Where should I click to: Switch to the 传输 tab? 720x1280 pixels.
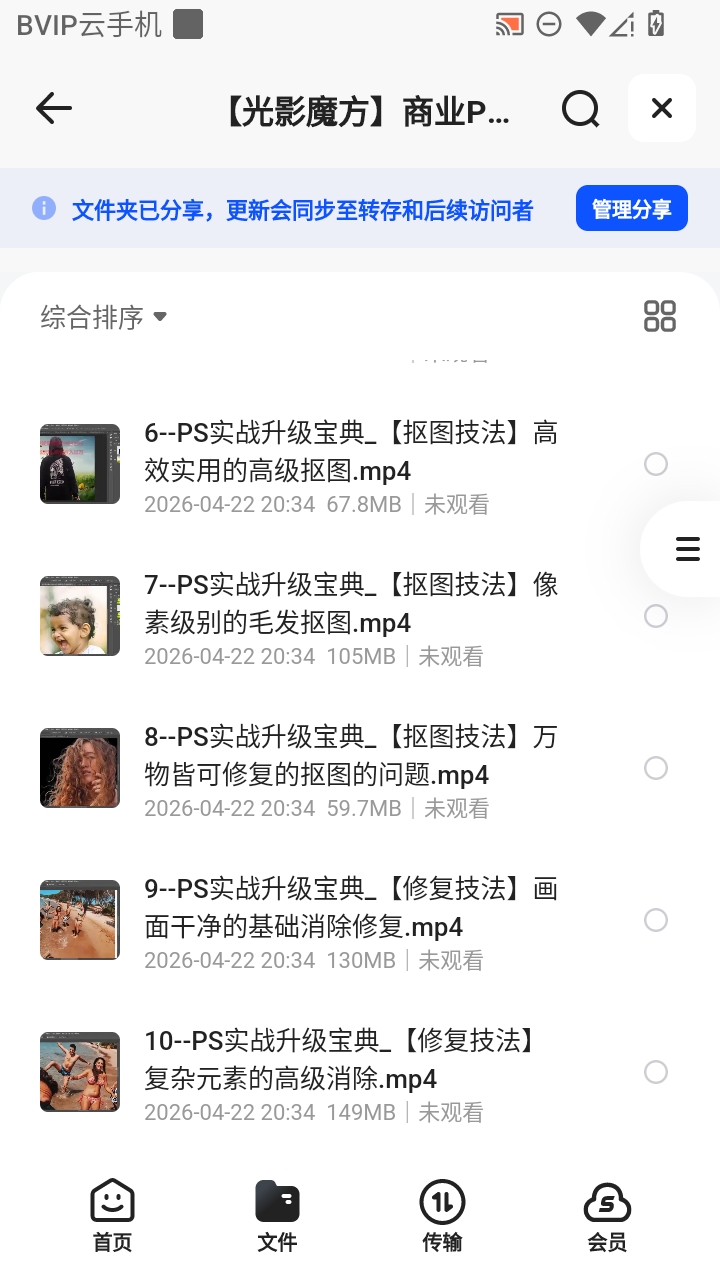[x=442, y=1215]
